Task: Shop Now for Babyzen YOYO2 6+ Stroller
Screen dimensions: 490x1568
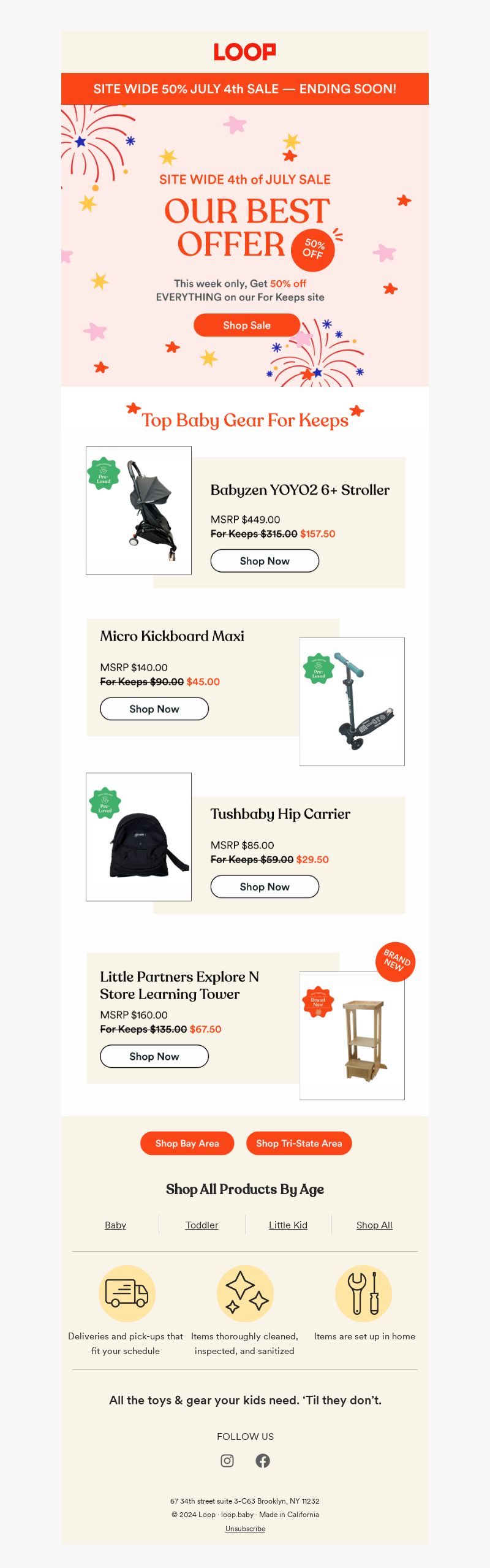Action: [265, 560]
